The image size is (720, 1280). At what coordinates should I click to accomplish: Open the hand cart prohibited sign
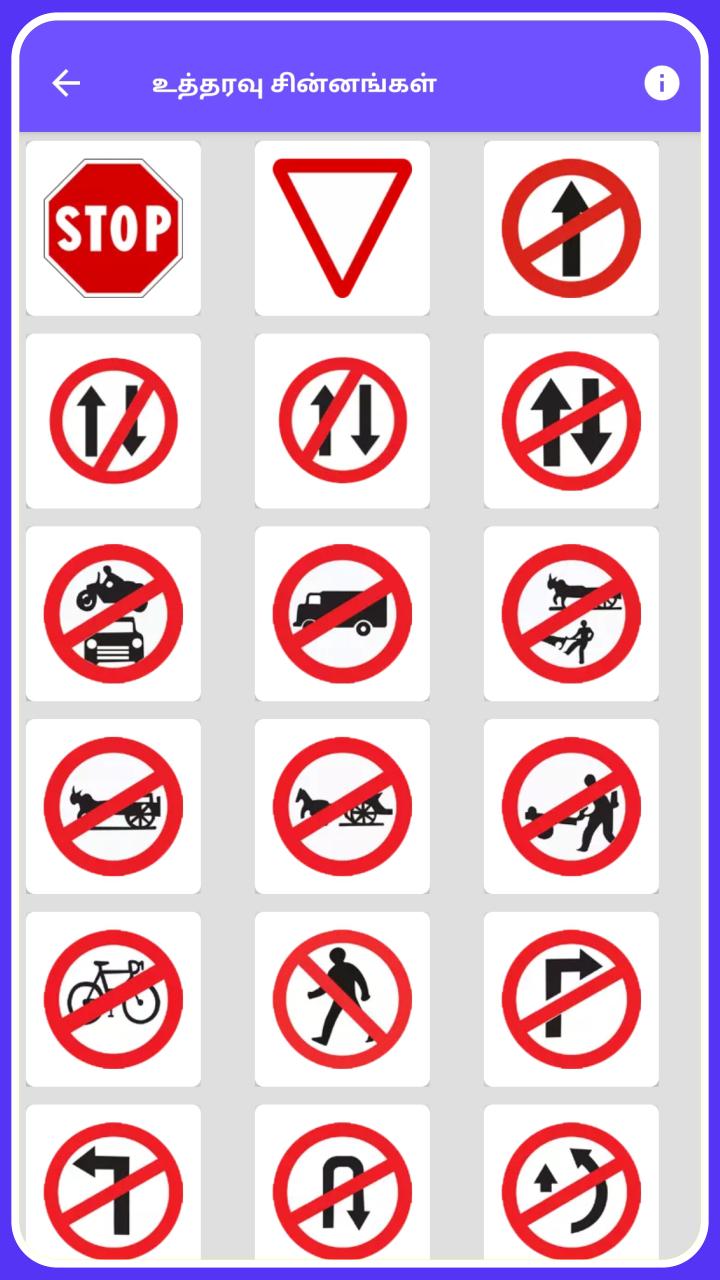[x=571, y=807]
